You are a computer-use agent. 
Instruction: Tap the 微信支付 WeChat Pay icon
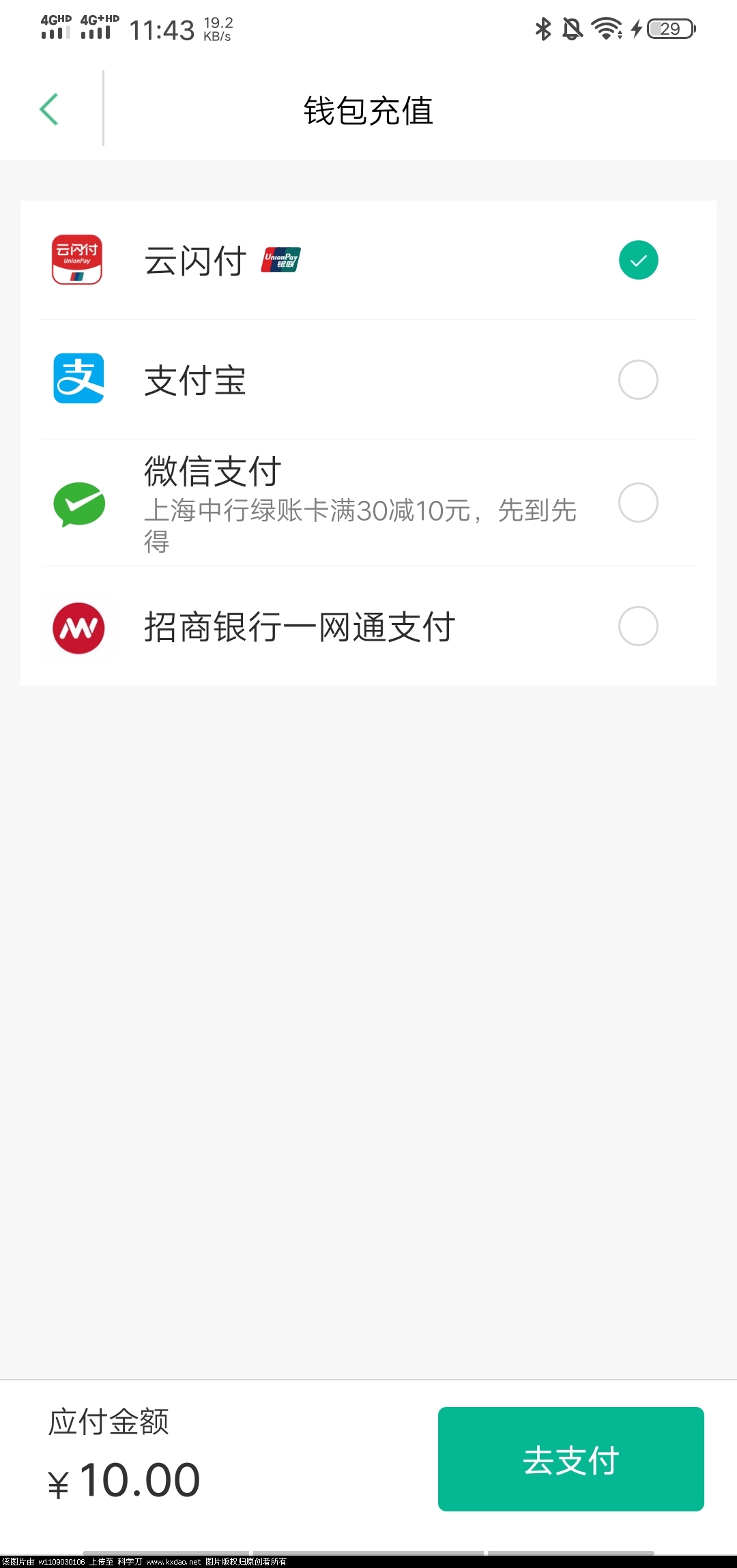tap(77, 504)
